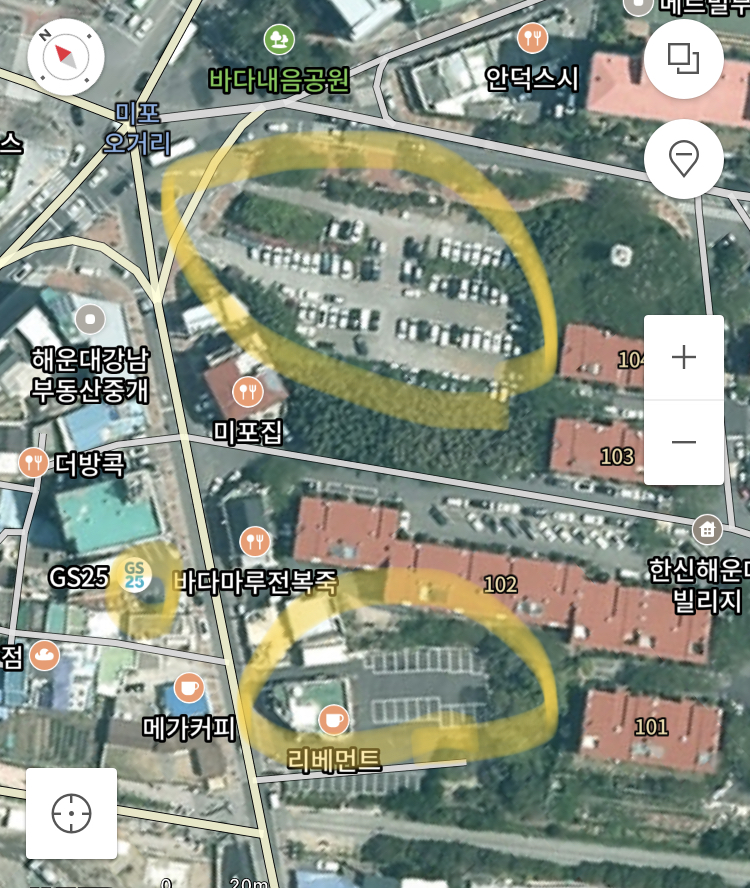Zoom in with the plus button

tap(684, 357)
